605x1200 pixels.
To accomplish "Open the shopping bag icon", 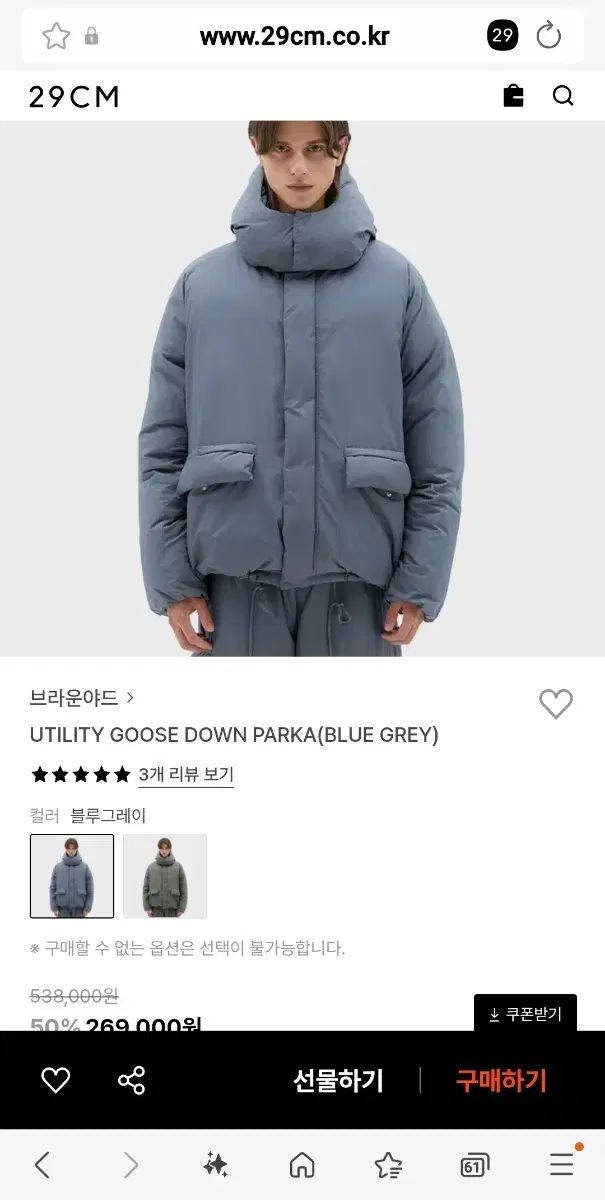I will click(x=513, y=96).
